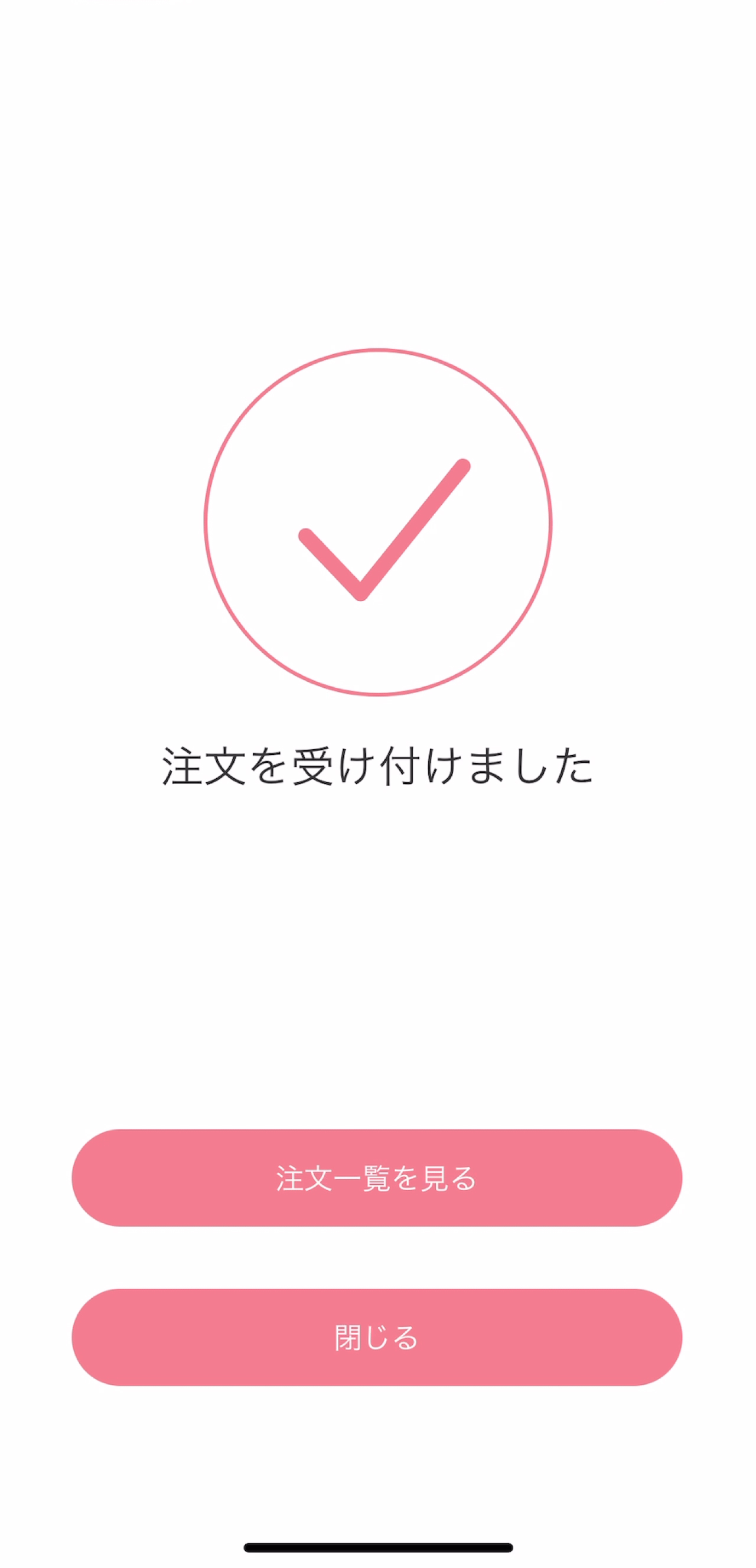Dismiss the screen with 閉じる
Image resolution: width=756 pixels, height=1568 pixels.
coord(377,1337)
